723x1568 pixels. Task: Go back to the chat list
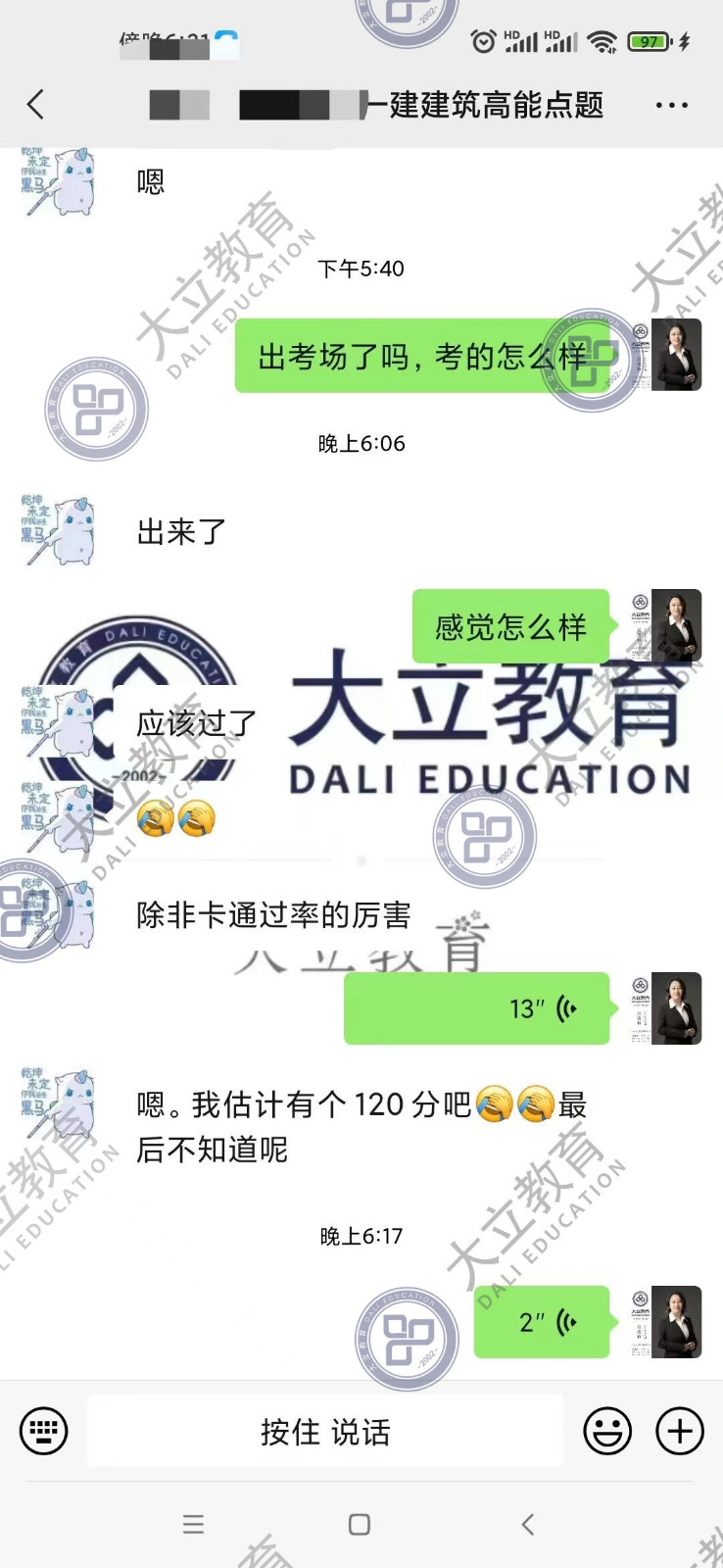pyautogui.click(x=36, y=104)
